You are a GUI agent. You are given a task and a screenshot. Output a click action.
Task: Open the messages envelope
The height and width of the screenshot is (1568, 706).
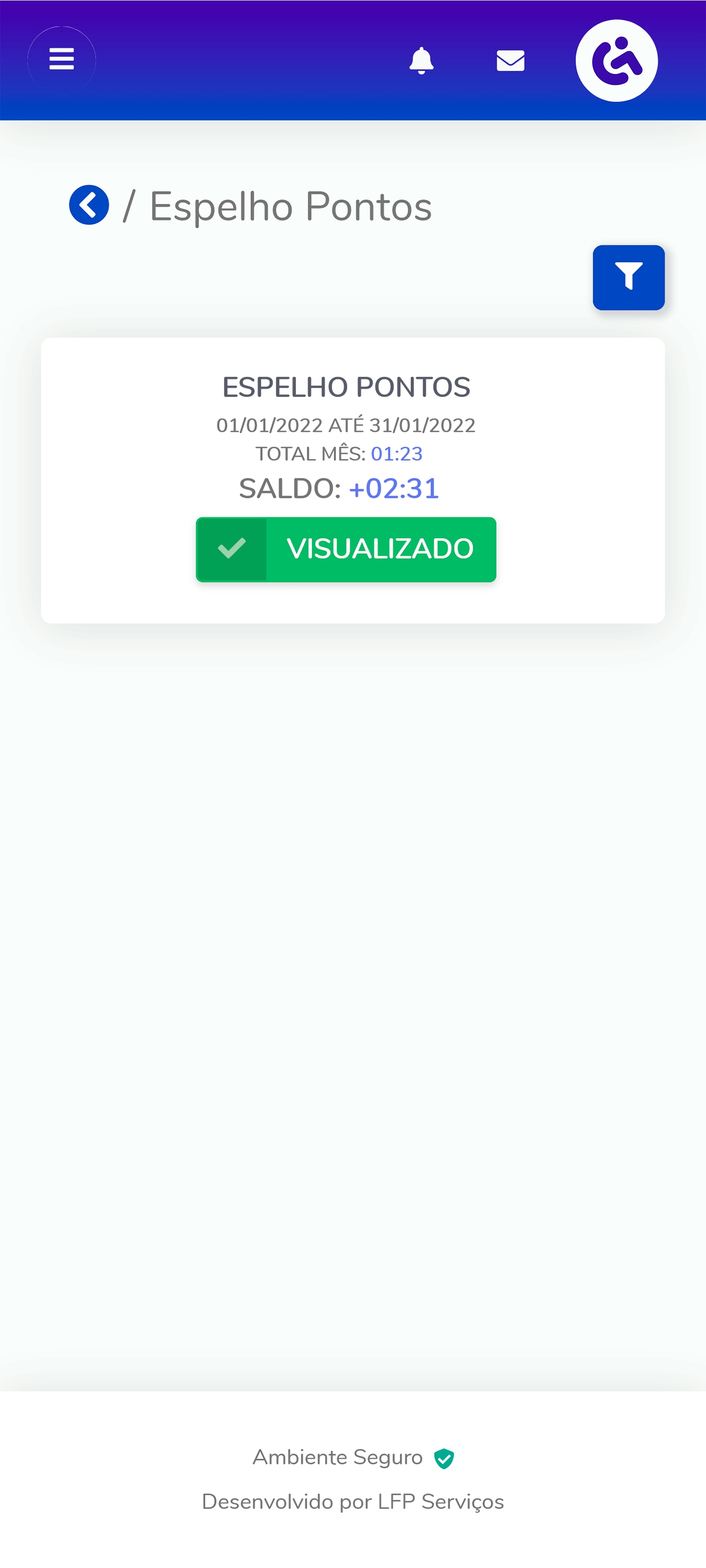tap(510, 60)
